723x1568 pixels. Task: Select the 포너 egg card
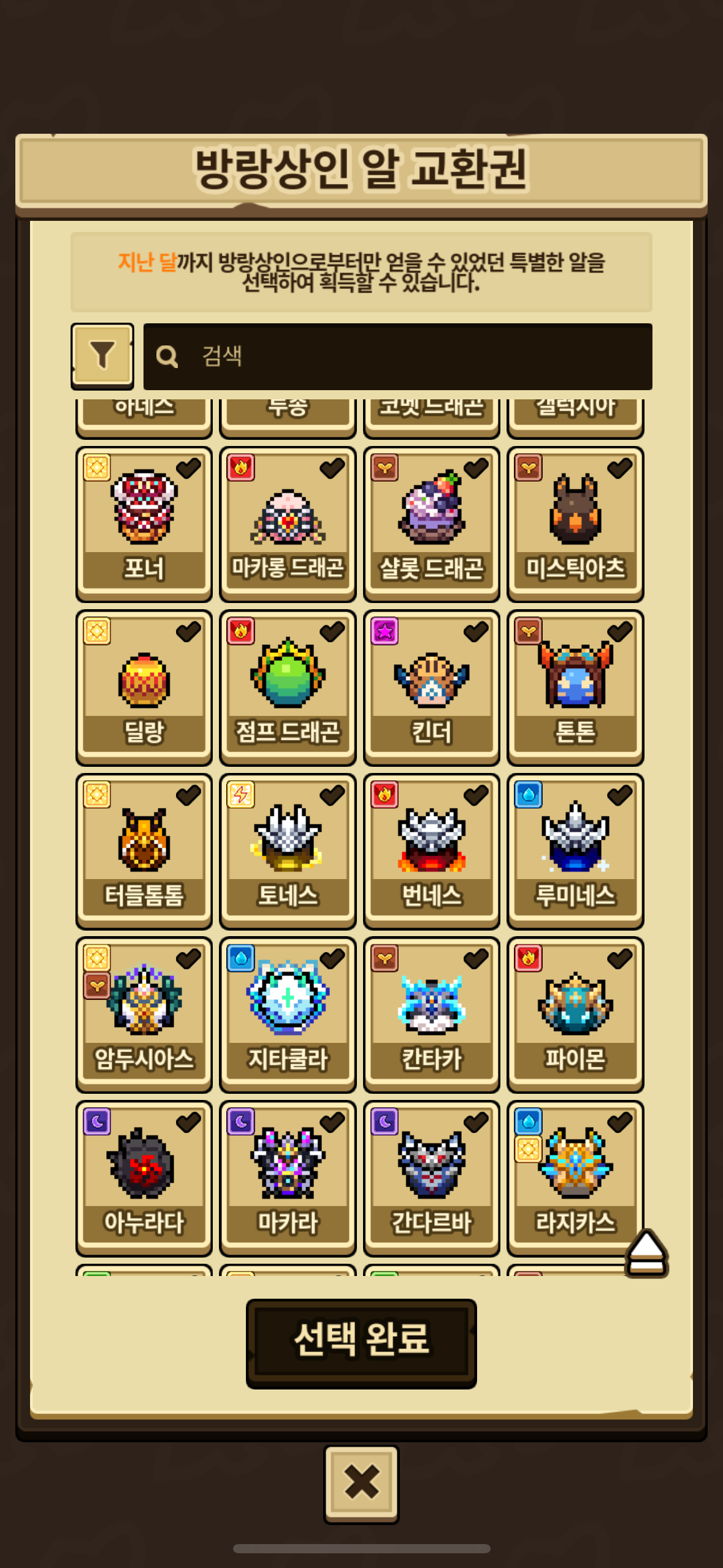coord(144,525)
